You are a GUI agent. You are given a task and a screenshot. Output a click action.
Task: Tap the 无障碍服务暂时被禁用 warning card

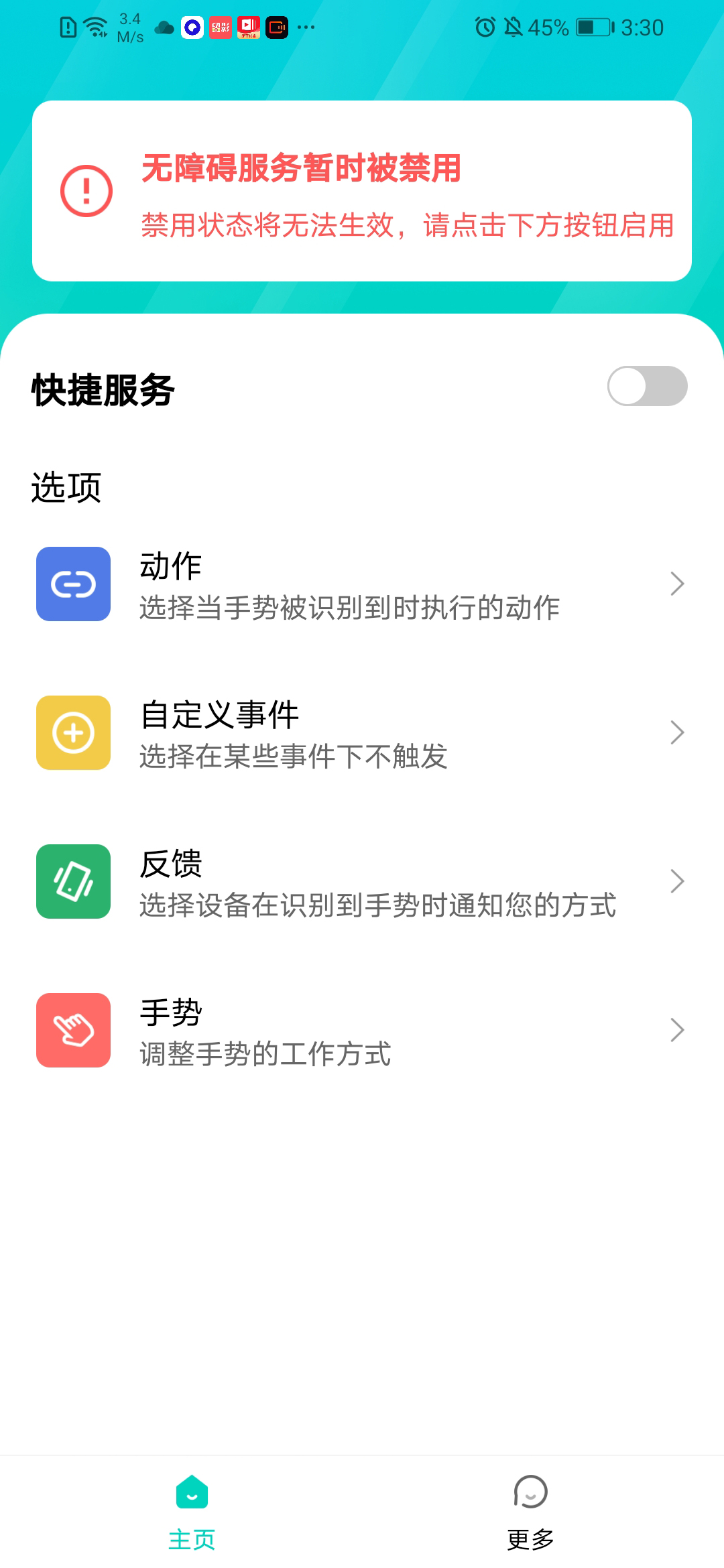(362, 191)
